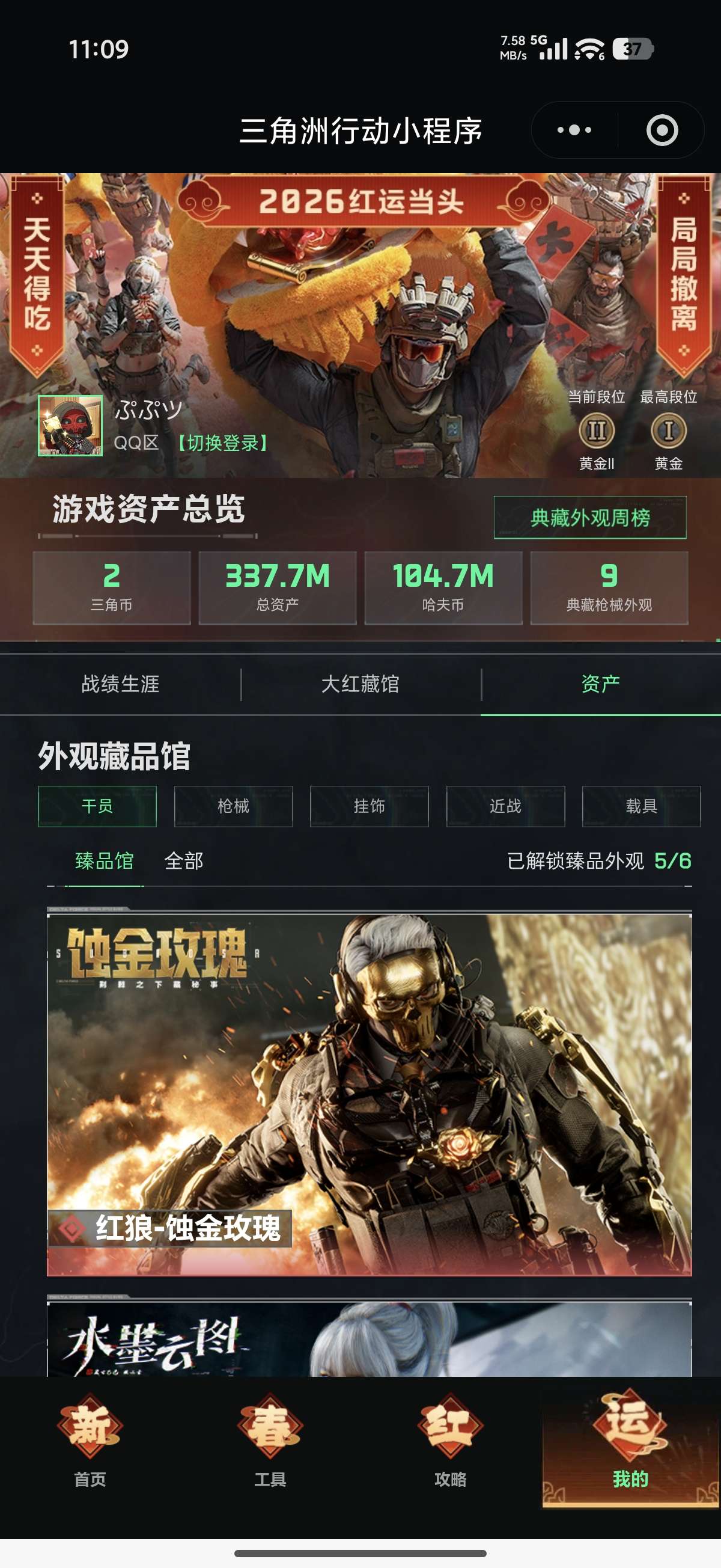Open the 水墨云图 skin card
The width and height of the screenshot is (721, 1568).
point(370,1339)
